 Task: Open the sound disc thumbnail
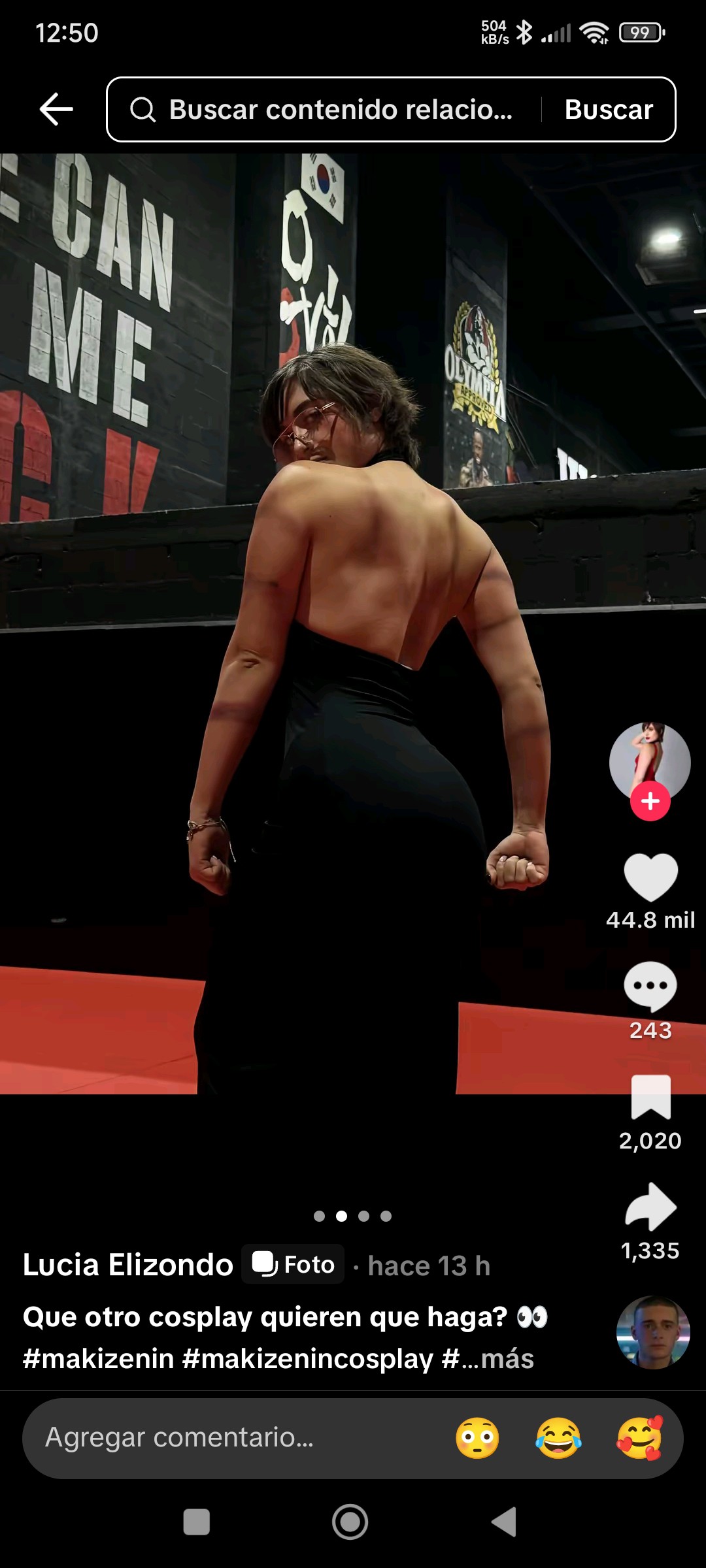[653, 1333]
